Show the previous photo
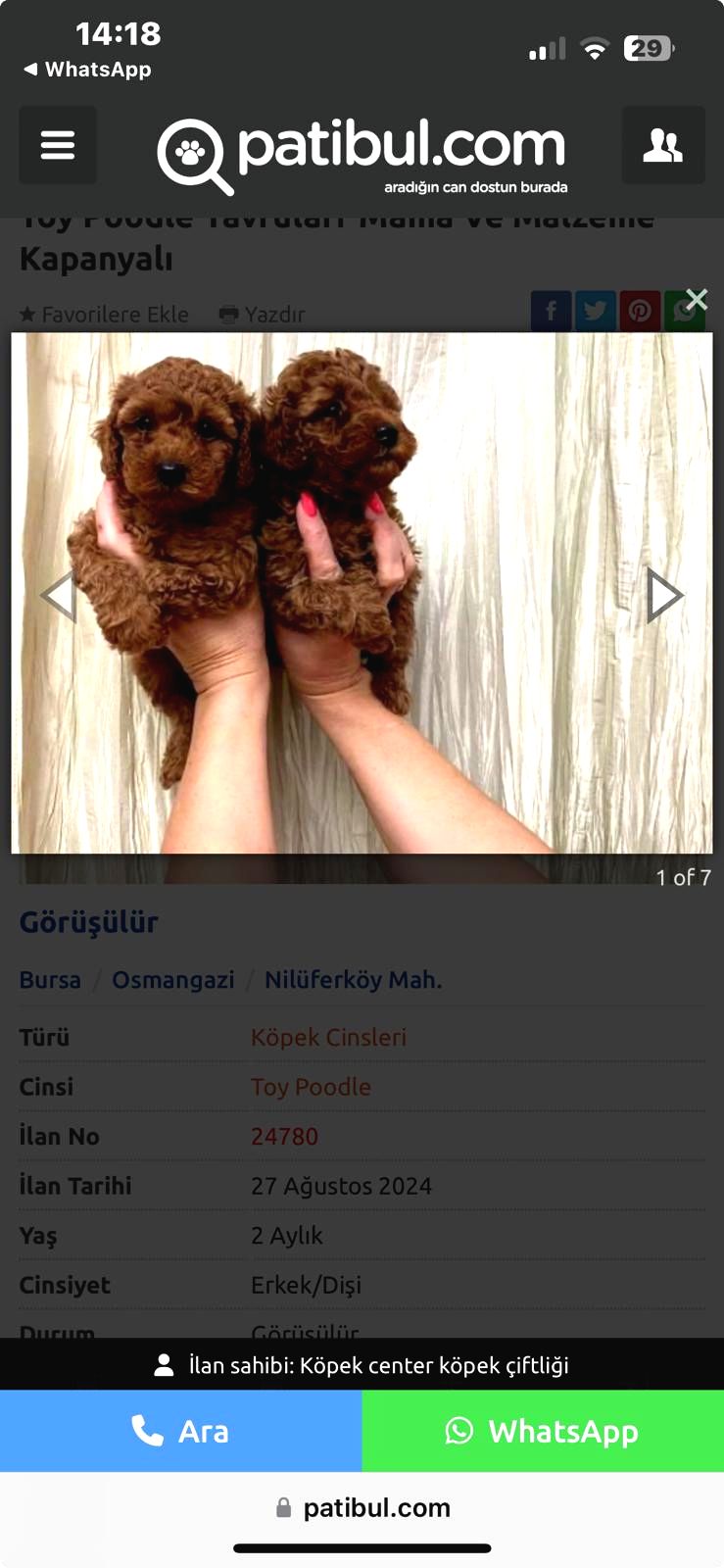 (x=59, y=595)
